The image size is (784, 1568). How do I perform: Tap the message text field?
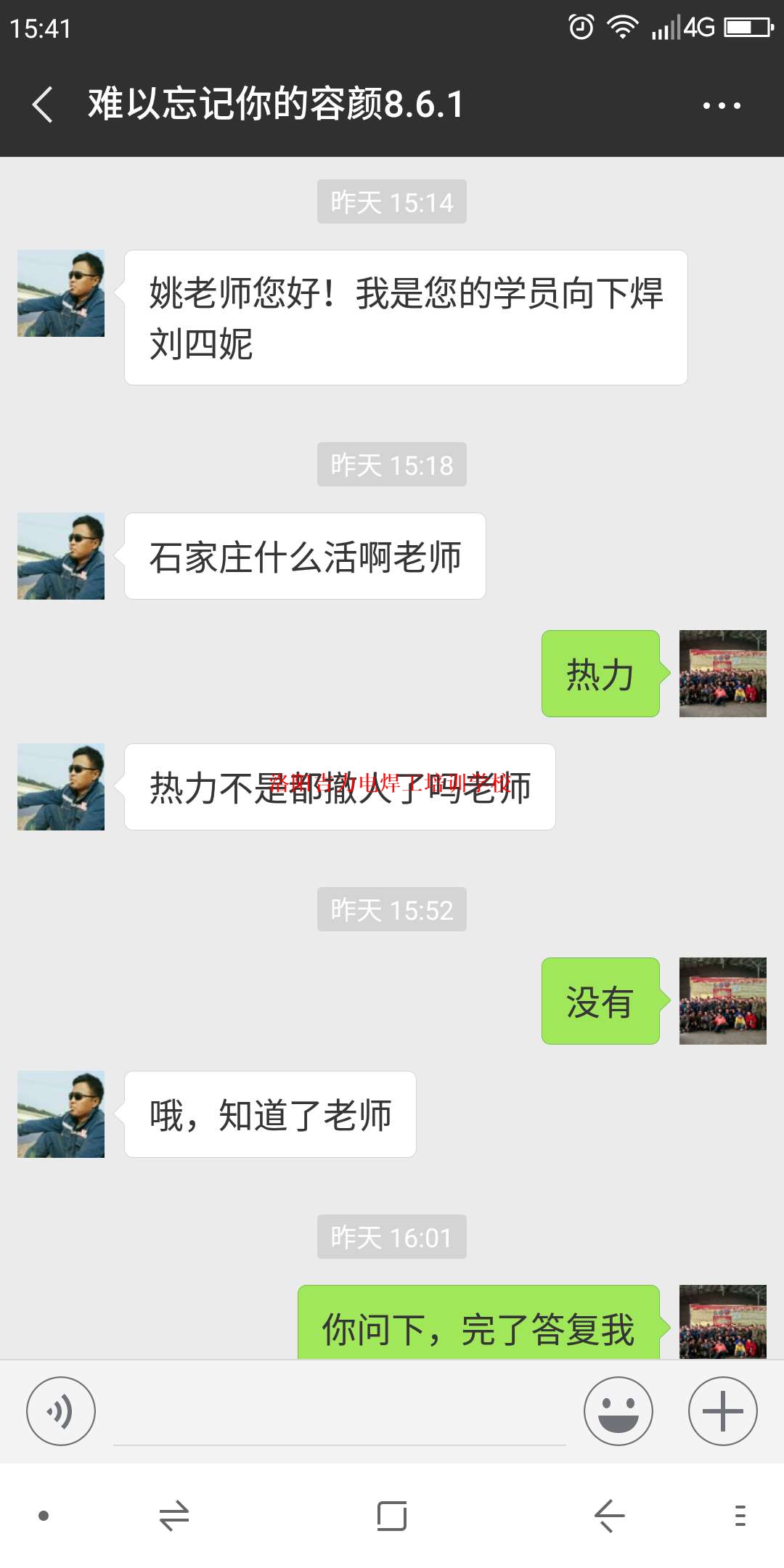coord(340,1413)
